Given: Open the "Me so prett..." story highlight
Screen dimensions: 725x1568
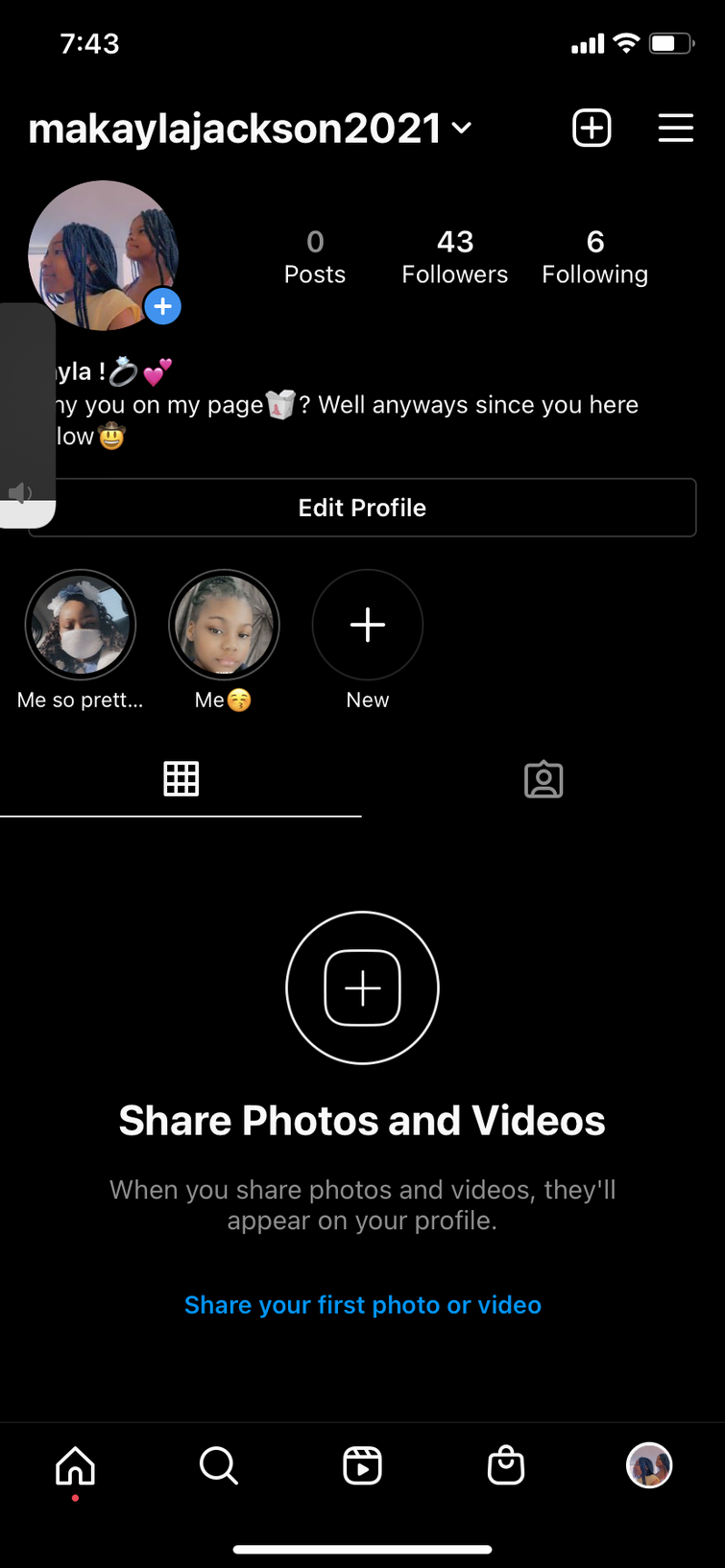Looking at the screenshot, I should 81,626.
